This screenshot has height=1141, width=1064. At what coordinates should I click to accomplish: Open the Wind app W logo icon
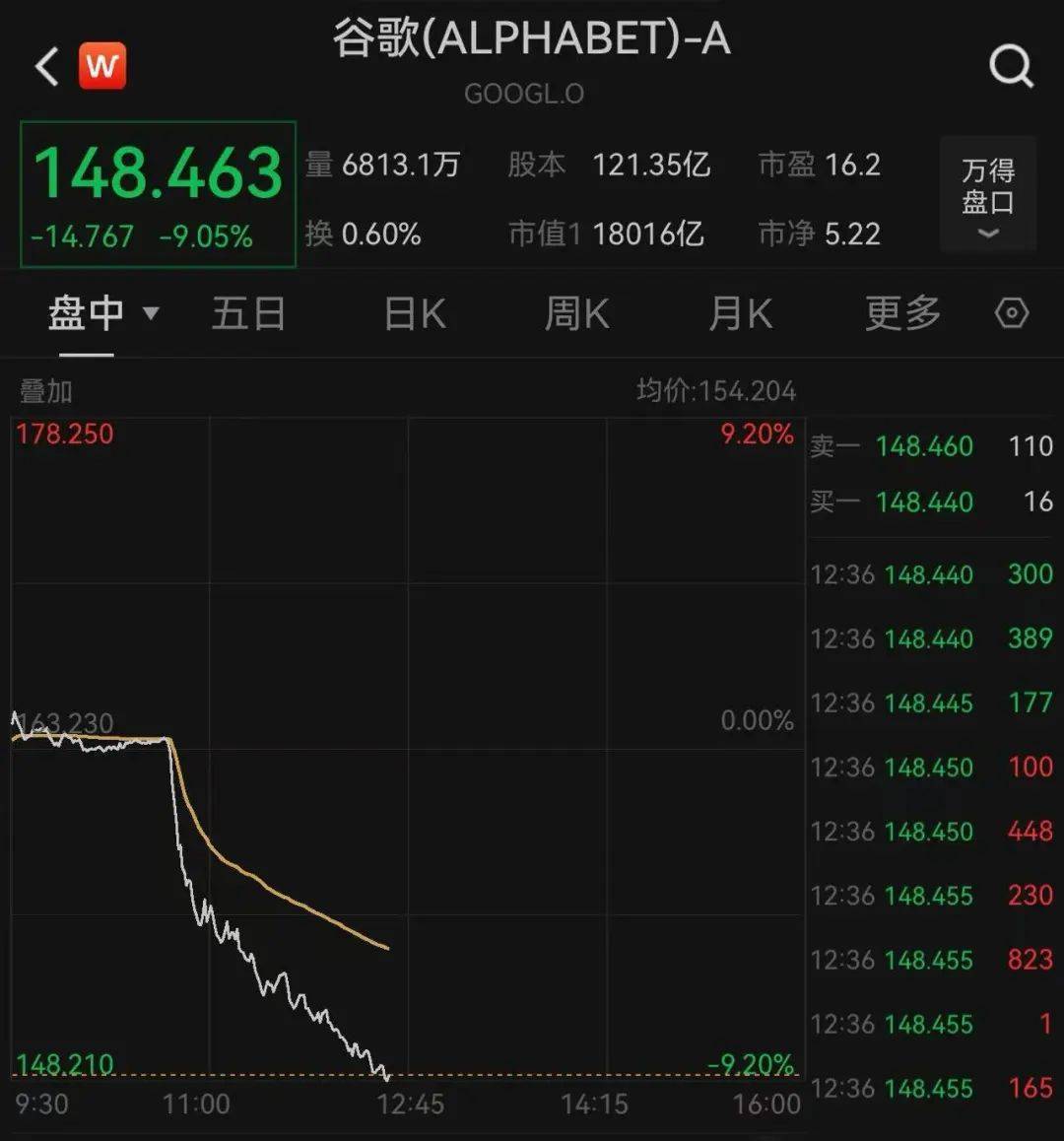[103, 65]
